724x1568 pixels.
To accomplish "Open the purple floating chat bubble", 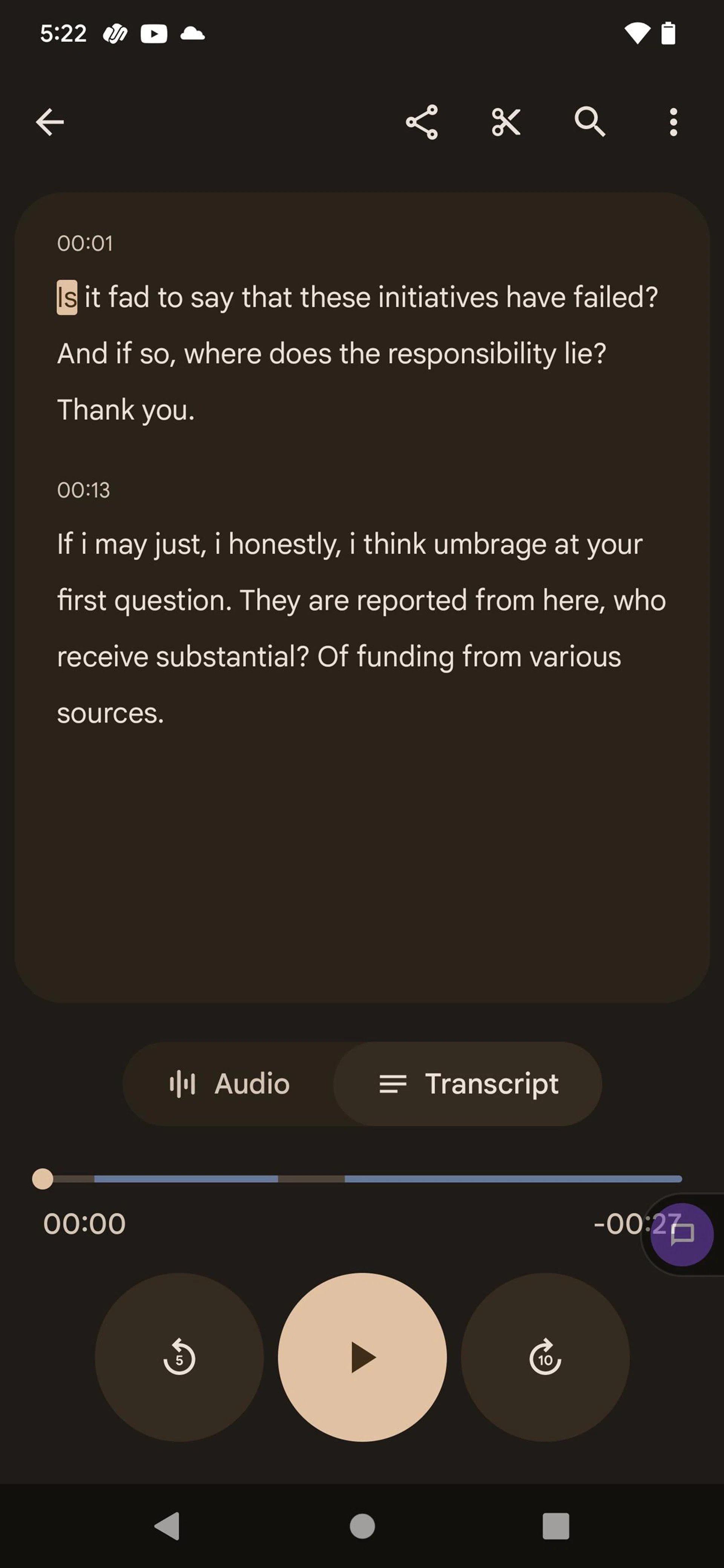I will tap(681, 1234).
